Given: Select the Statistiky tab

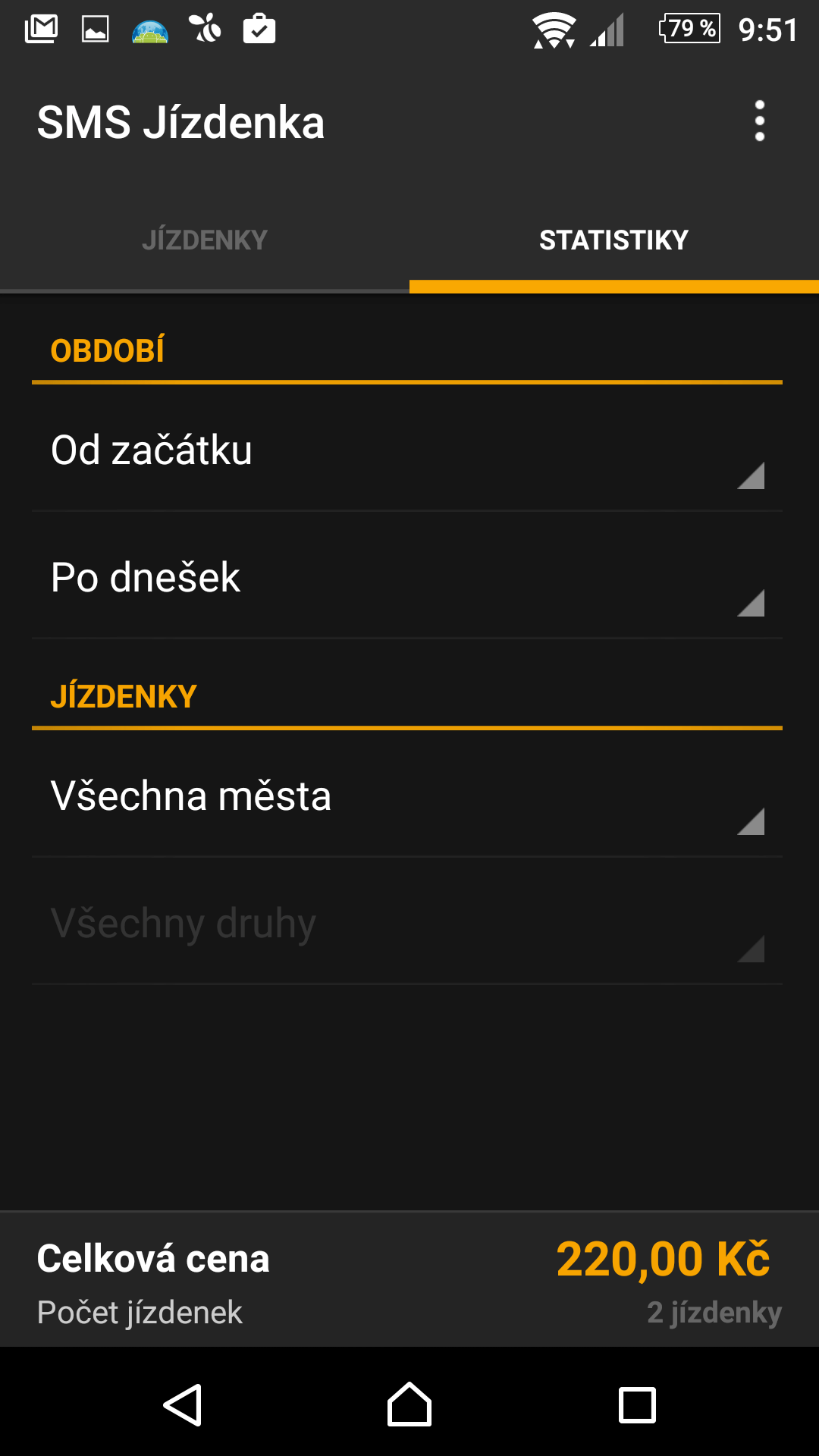Looking at the screenshot, I should (x=614, y=240).
